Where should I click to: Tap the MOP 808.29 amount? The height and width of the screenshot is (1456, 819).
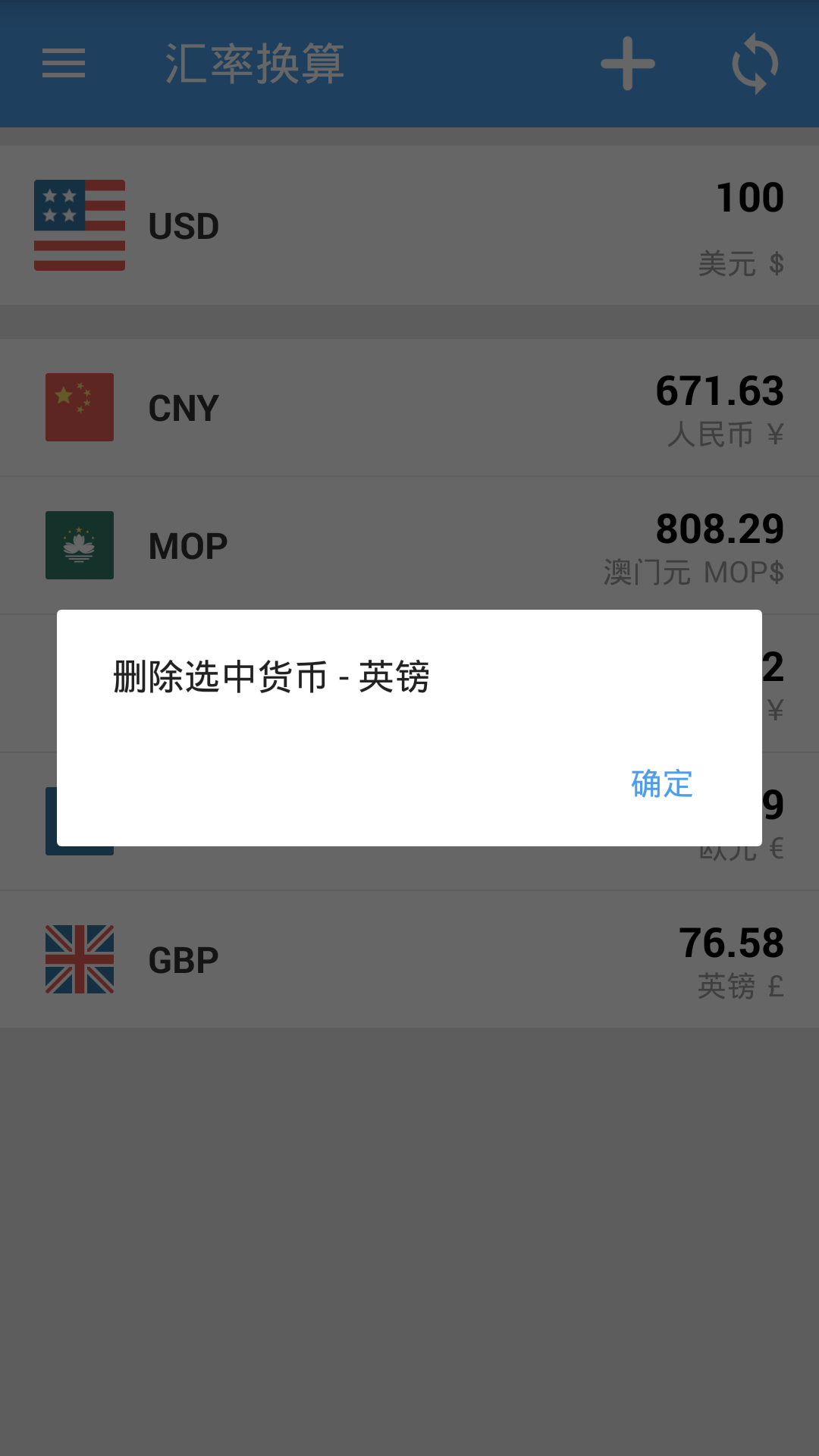(x=719, y=531)
